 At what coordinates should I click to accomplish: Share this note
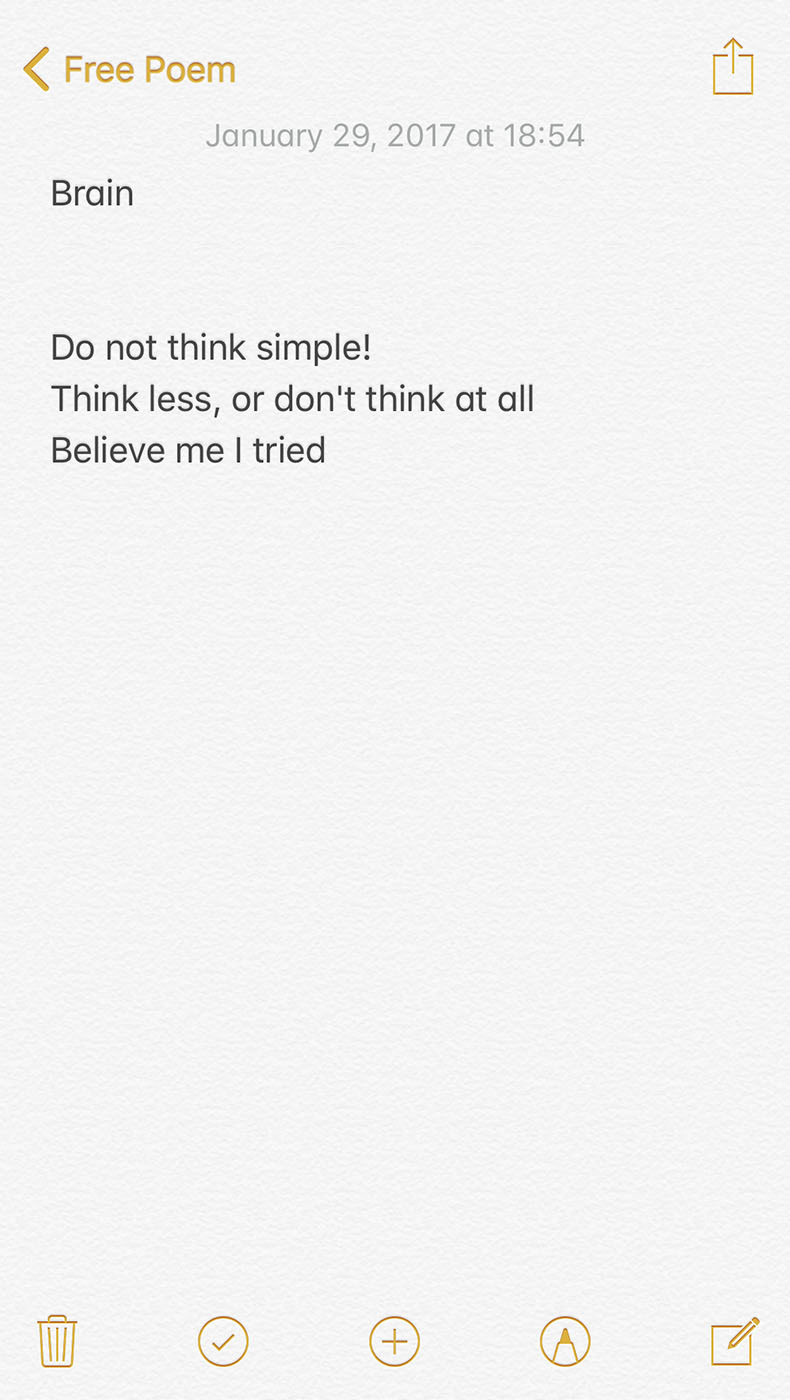732,67
